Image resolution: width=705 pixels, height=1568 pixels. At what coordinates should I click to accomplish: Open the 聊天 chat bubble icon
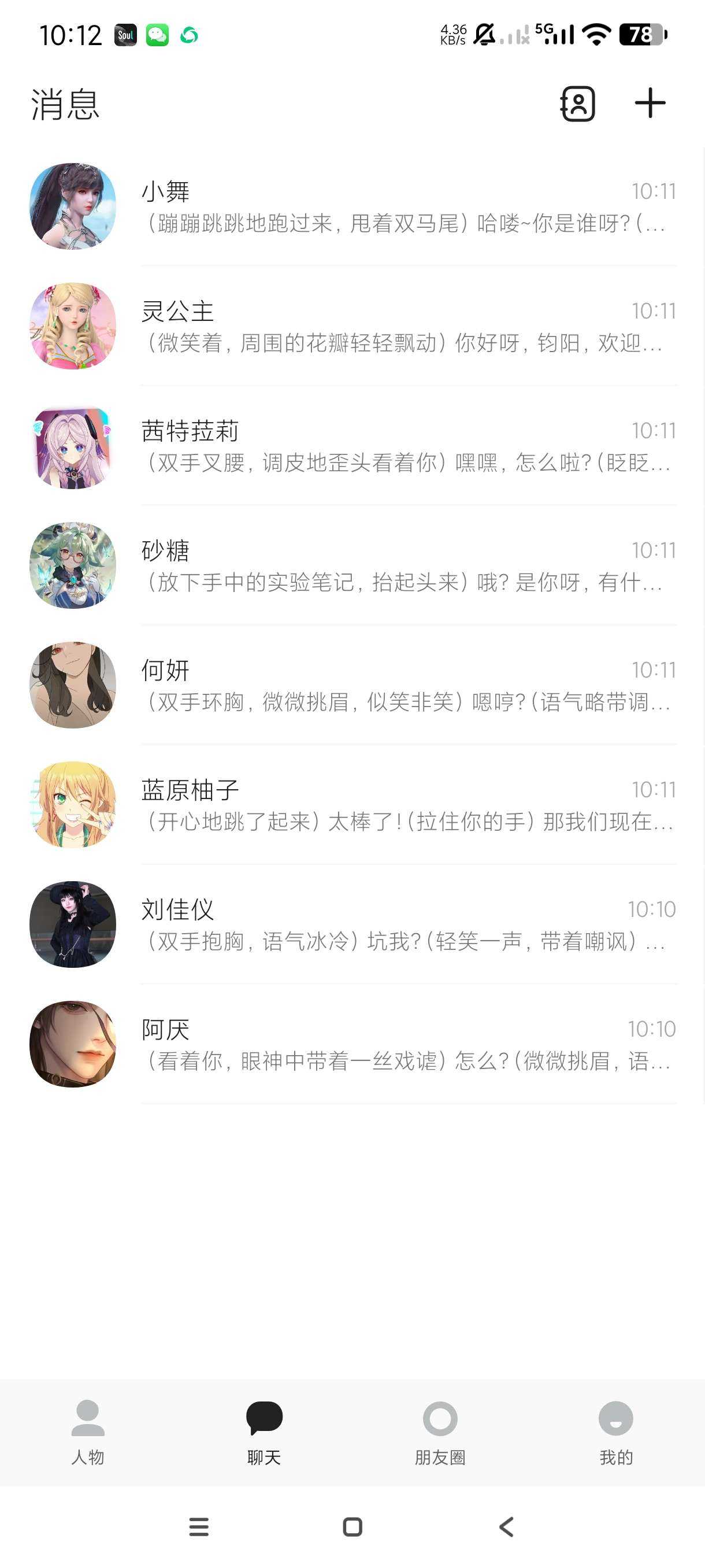pos(264,1418)
